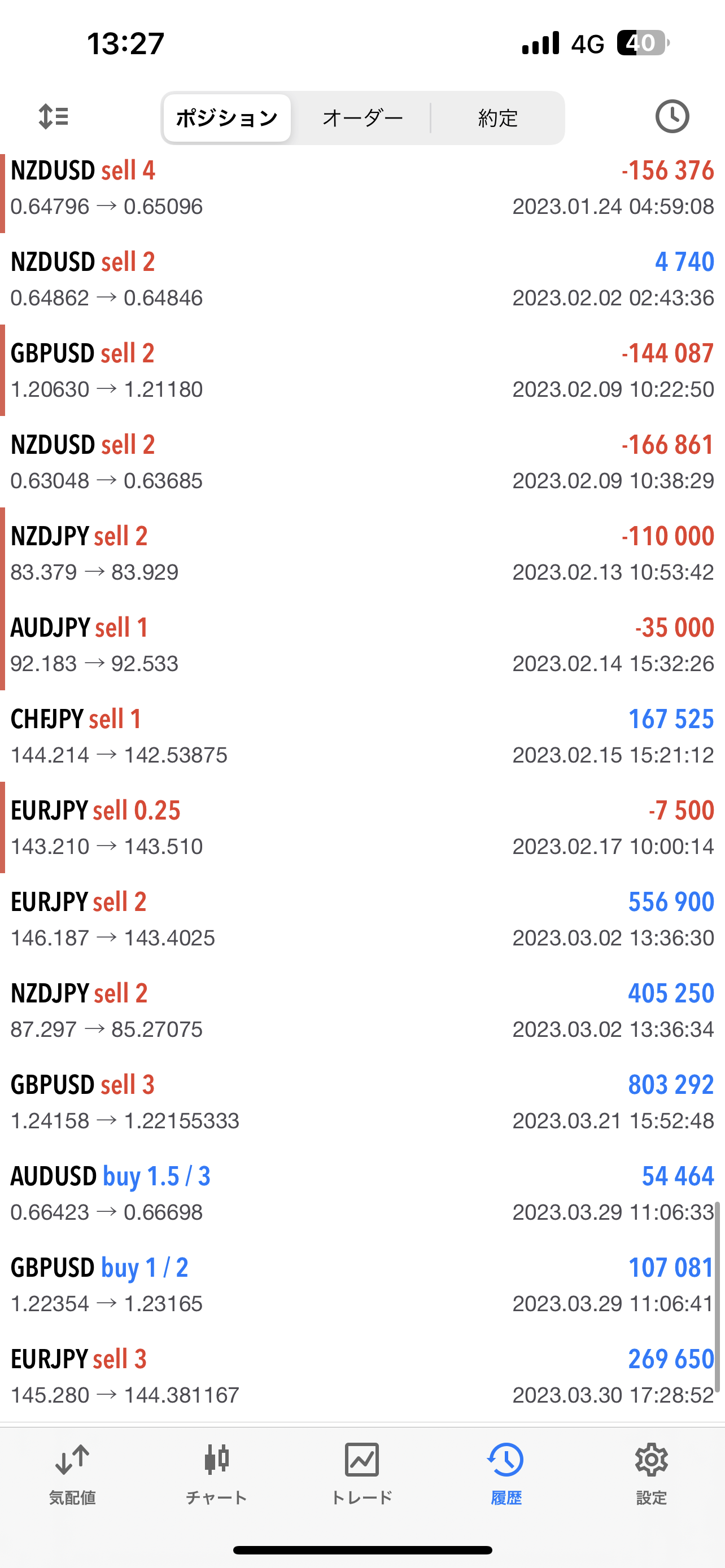Screen dimensions: 725x1568
Task: Open the 設定 tab
Action: tap(652, 1474)
